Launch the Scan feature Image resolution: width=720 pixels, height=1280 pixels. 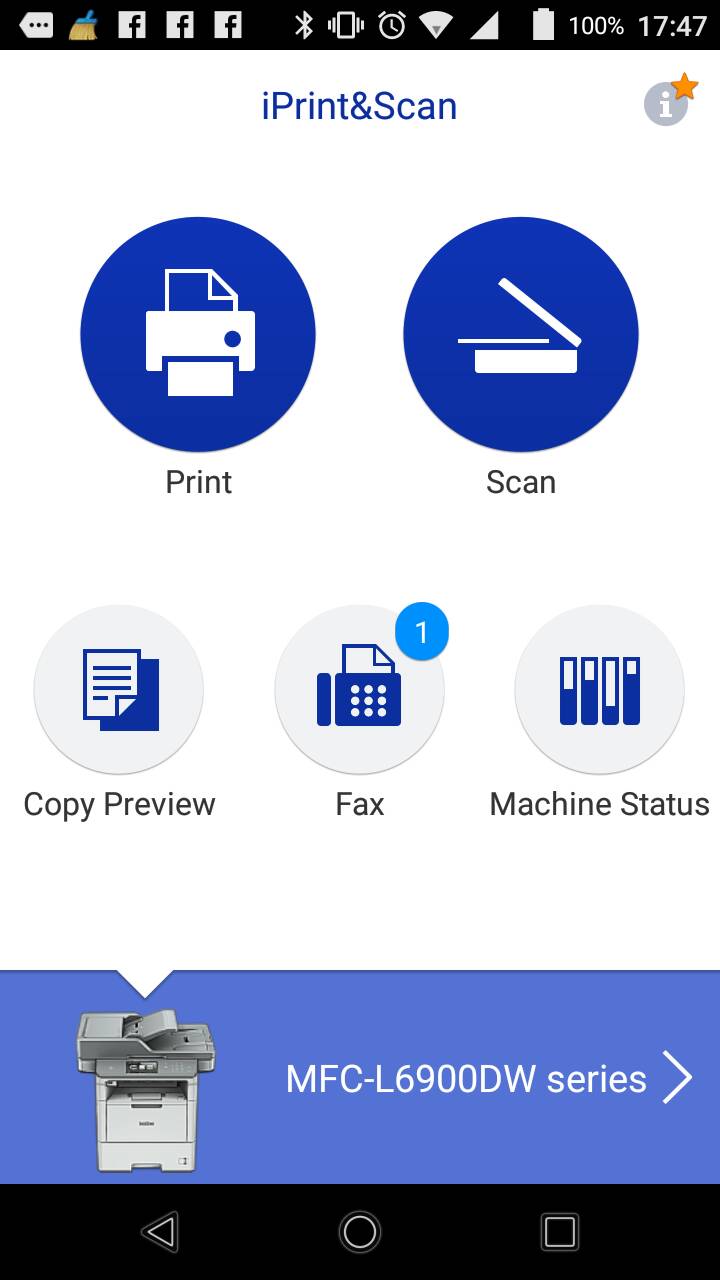click(x=520, y=335)
